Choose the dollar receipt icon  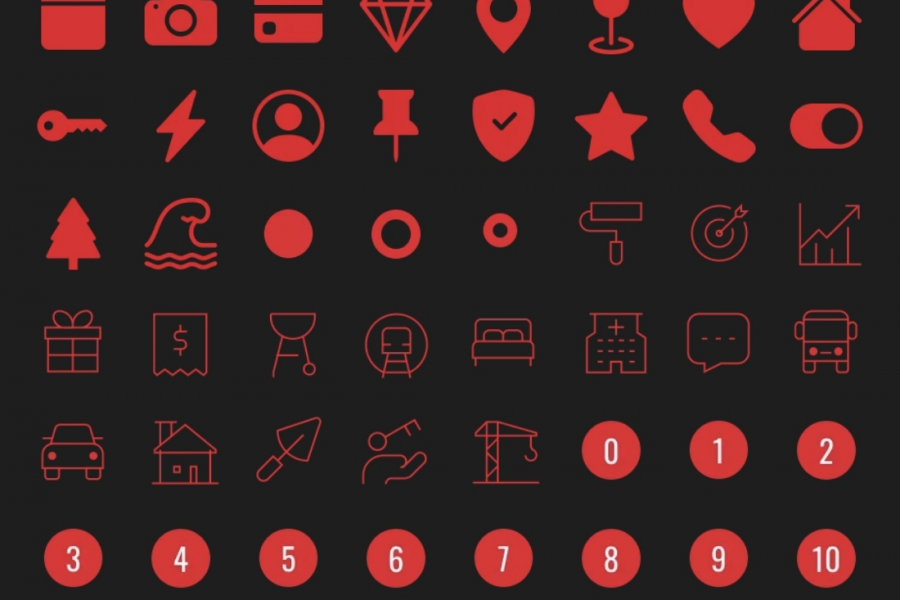[180, 344]
